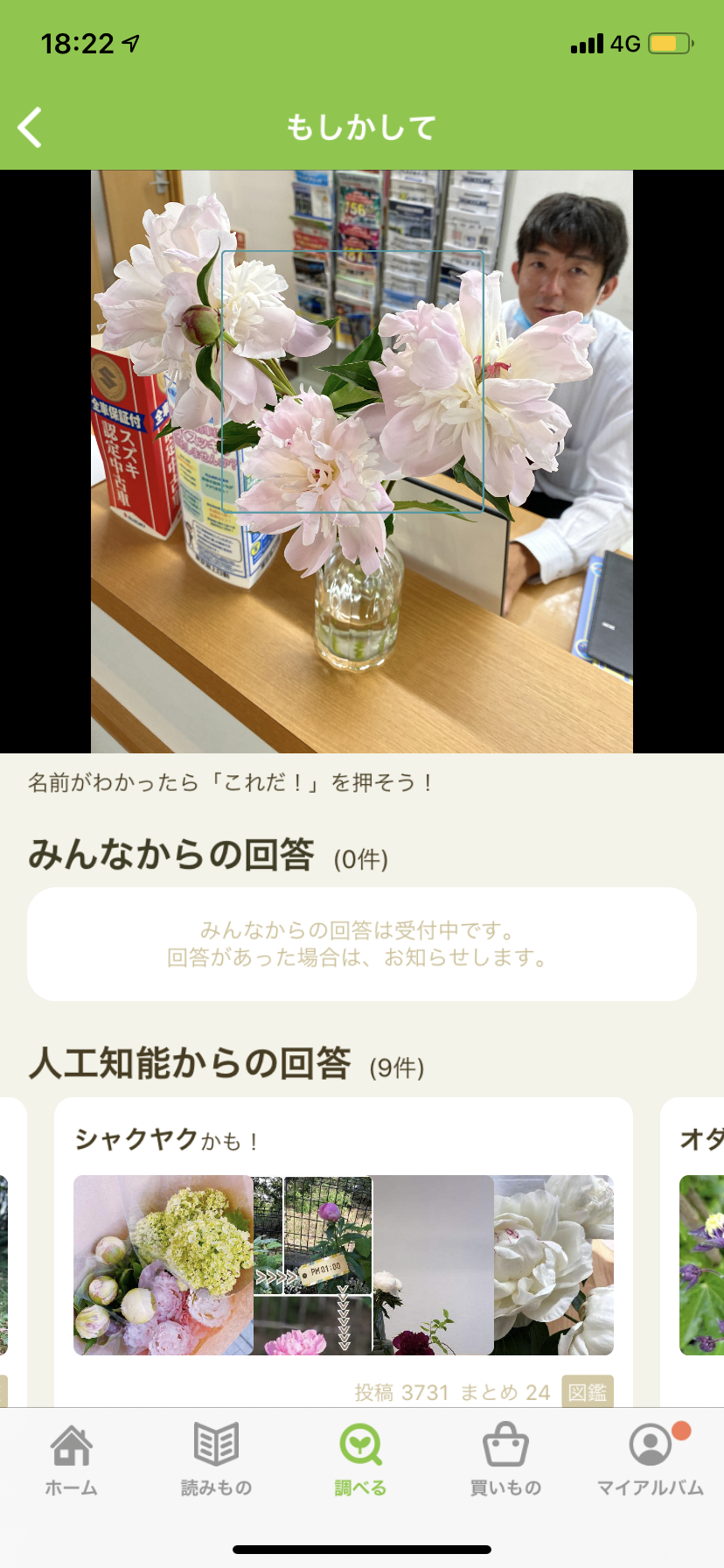Go back using the top-left arrow

(31, 128)
